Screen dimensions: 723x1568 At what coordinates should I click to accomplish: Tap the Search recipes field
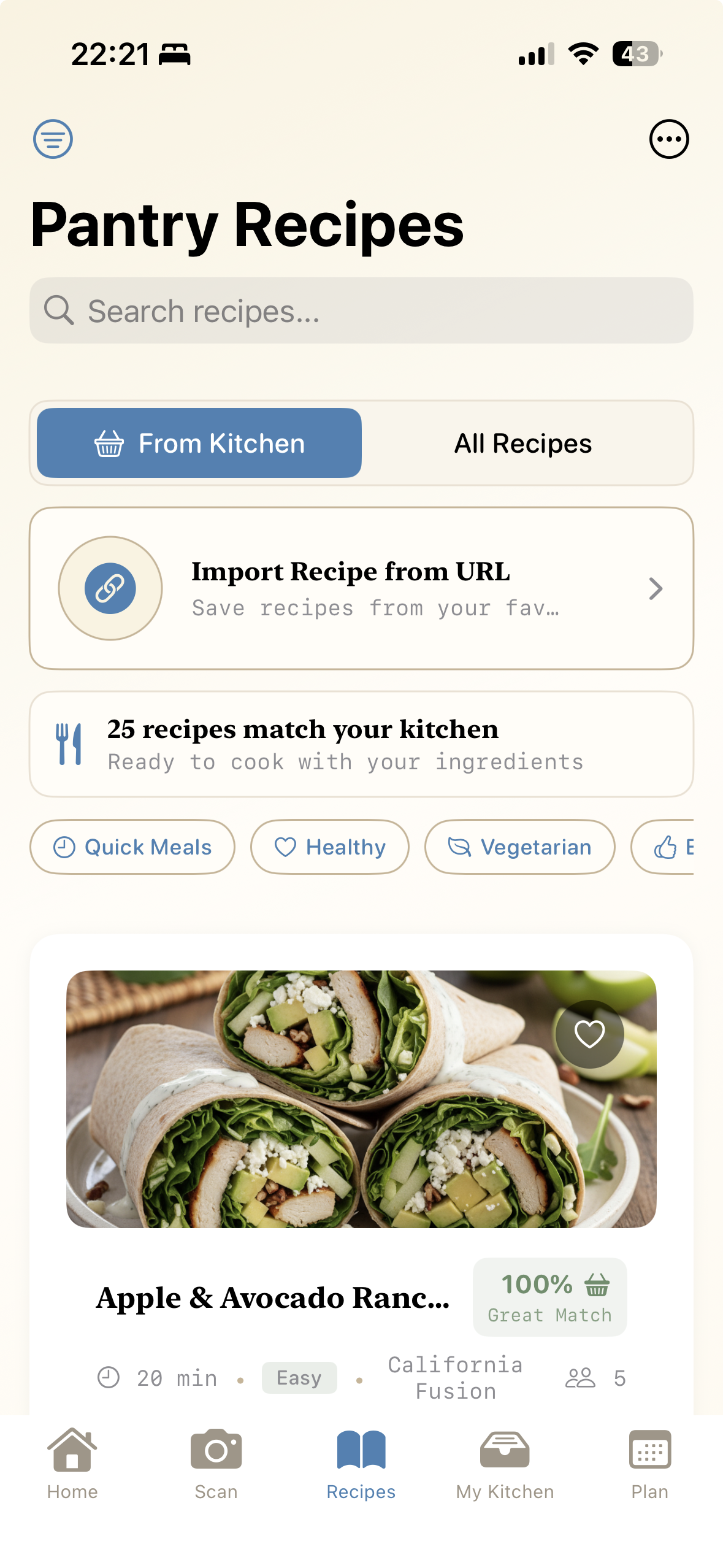361,310
